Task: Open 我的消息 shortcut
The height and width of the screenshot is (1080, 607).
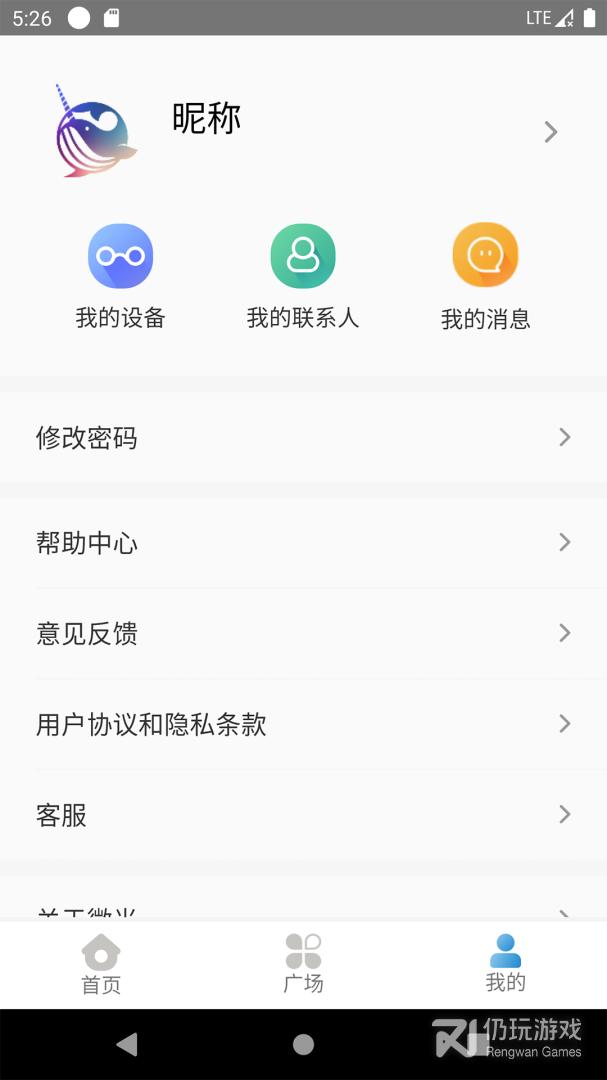Action: click(485, 275)
